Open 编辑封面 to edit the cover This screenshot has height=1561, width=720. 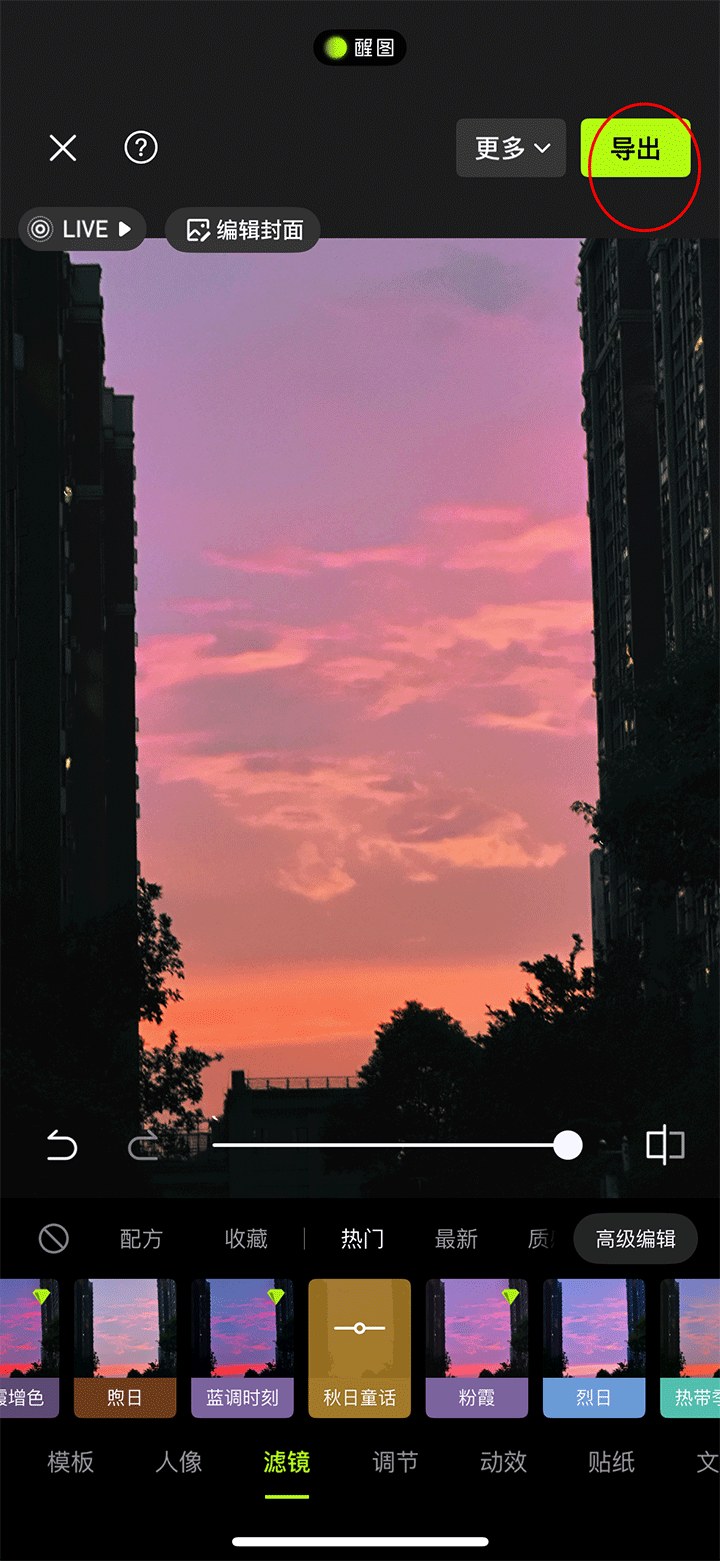click(242, 230)
